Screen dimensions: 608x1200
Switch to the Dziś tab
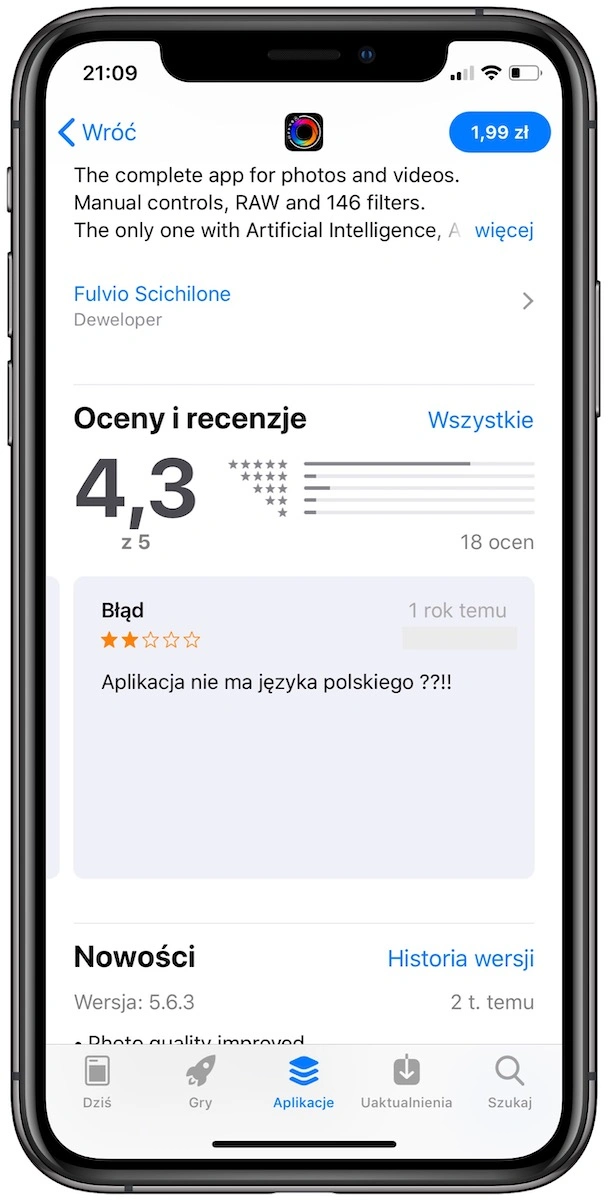tap(97, 1081)
